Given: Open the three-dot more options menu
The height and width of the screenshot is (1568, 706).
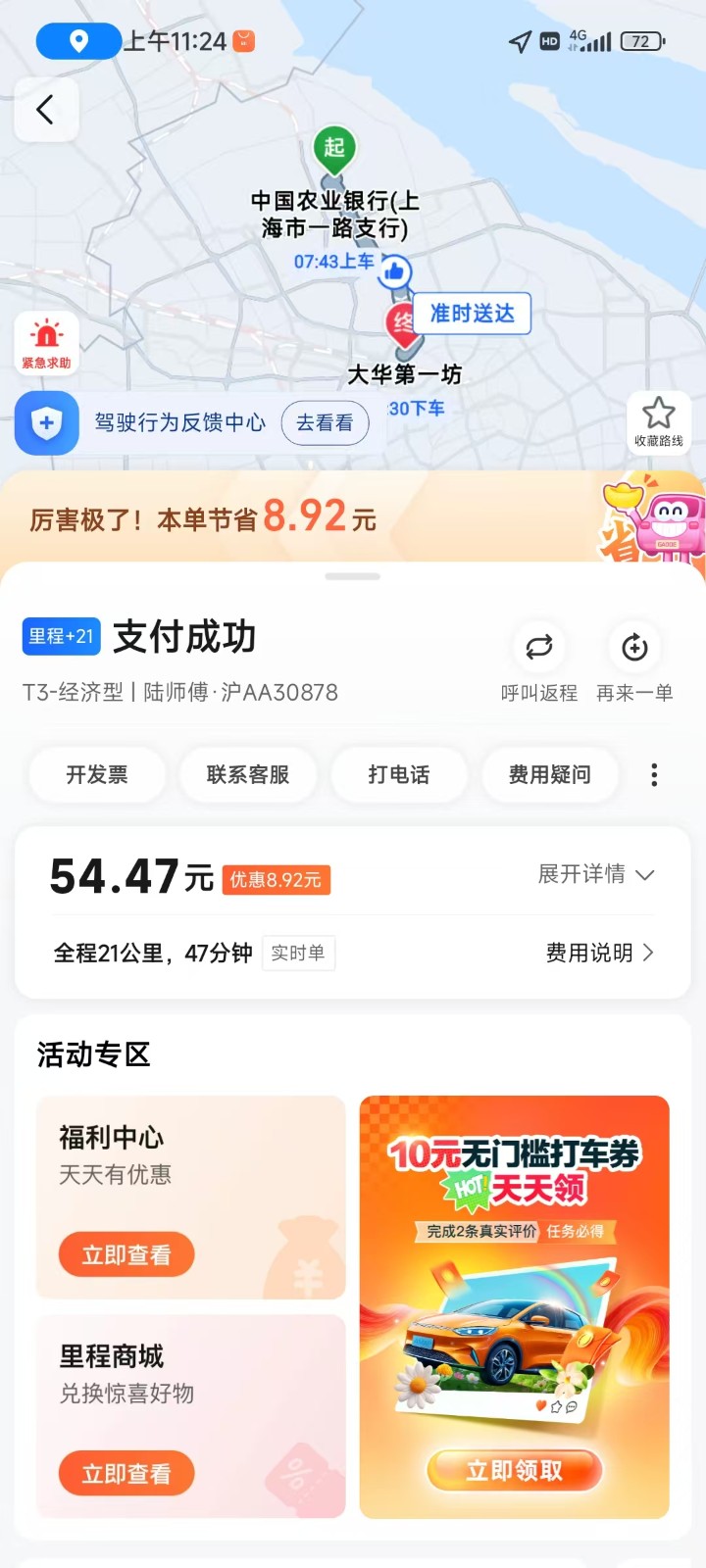Looking at the screenshot, I should (654, 775).
